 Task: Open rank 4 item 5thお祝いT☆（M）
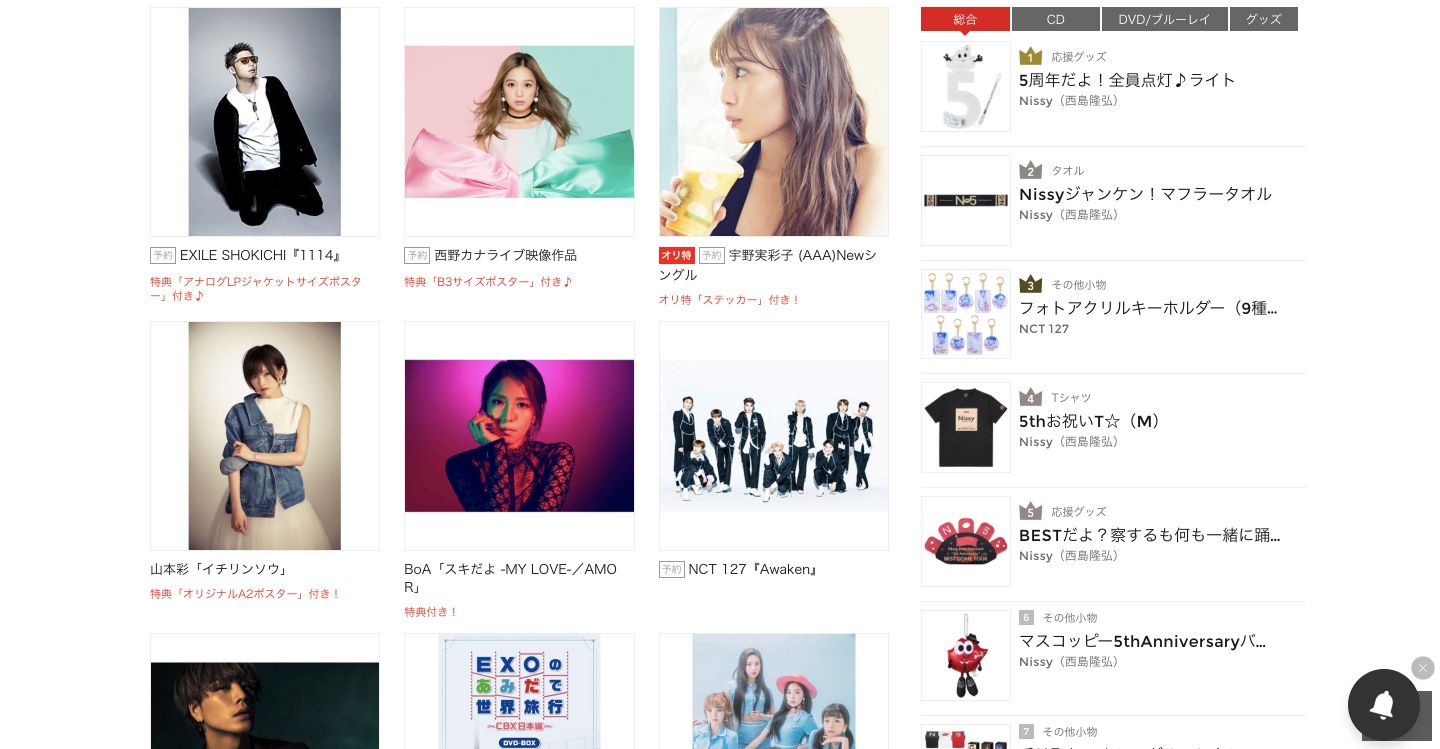[1091, 422]
